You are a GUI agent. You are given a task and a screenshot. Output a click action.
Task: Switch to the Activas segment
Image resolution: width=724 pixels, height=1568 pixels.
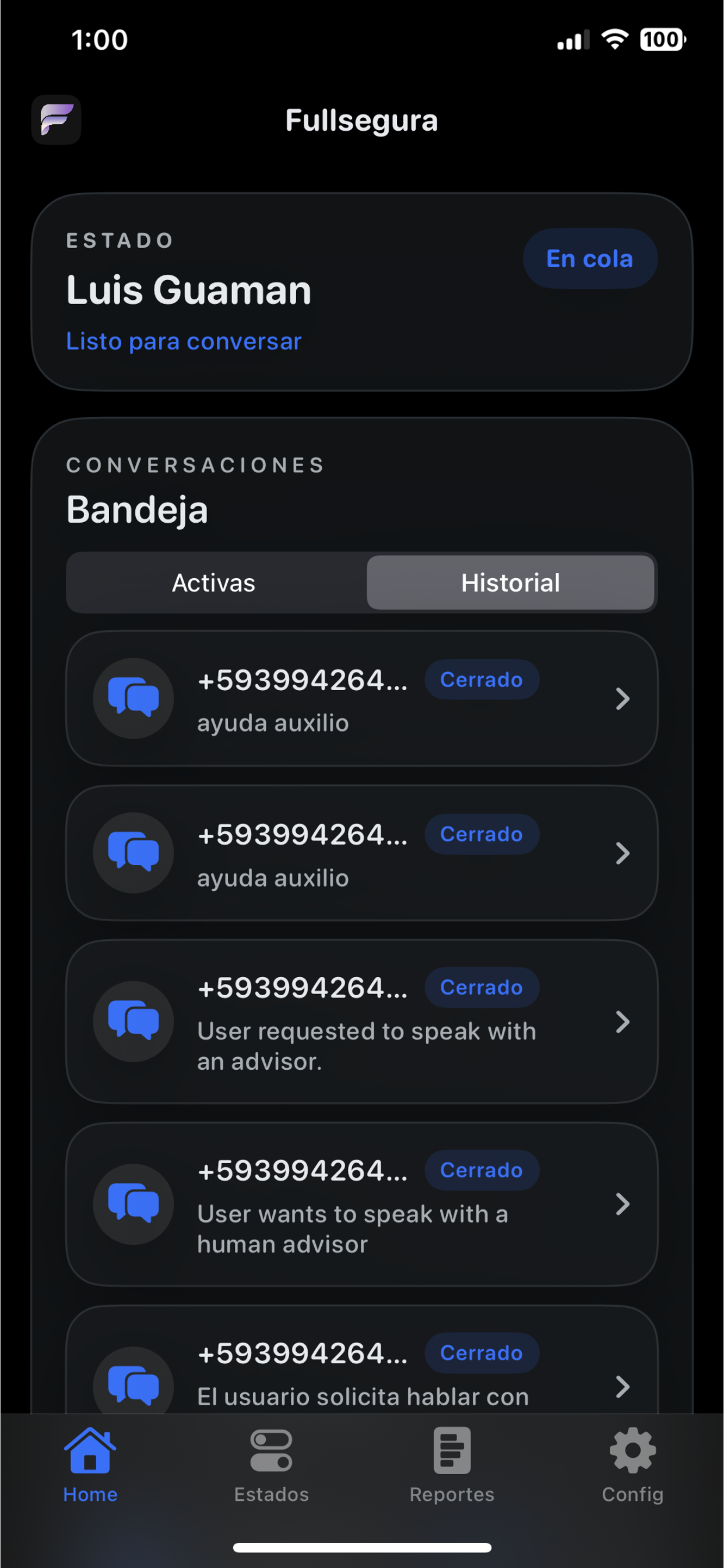pyautogui.click(x=214, y=583)
